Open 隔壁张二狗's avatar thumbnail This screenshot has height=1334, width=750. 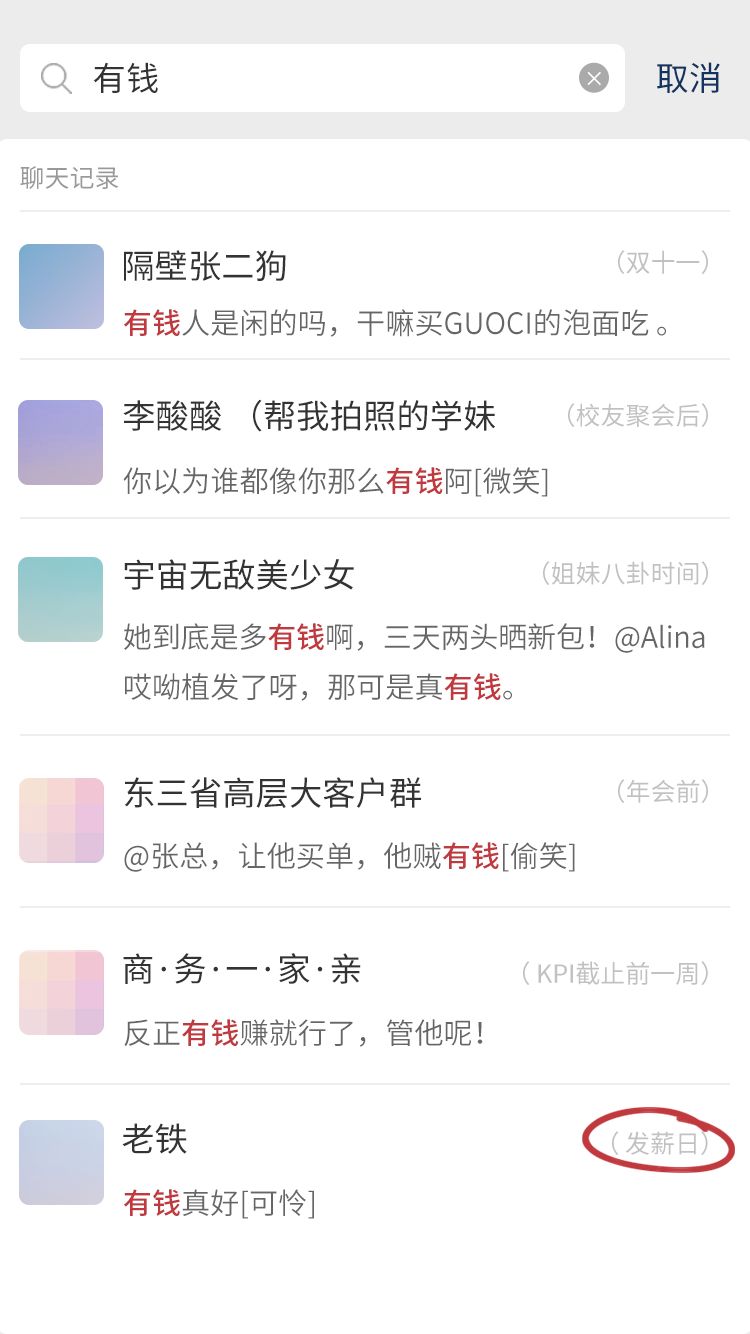[x=60, y=286]
